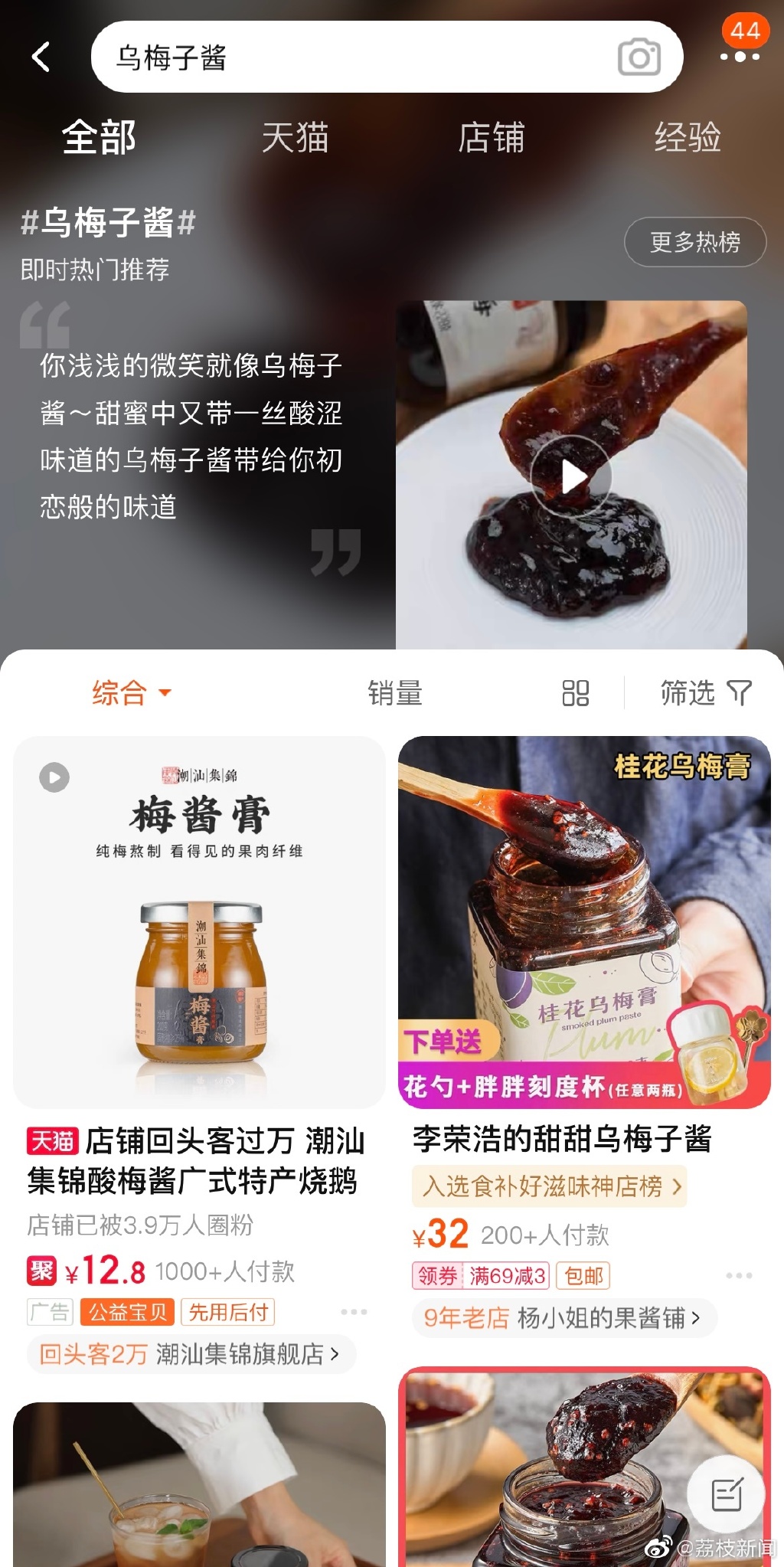Open the 桂花乌梅膏 product card
Viewport: 784px width, 1567px height.
(x=584, y=922)
